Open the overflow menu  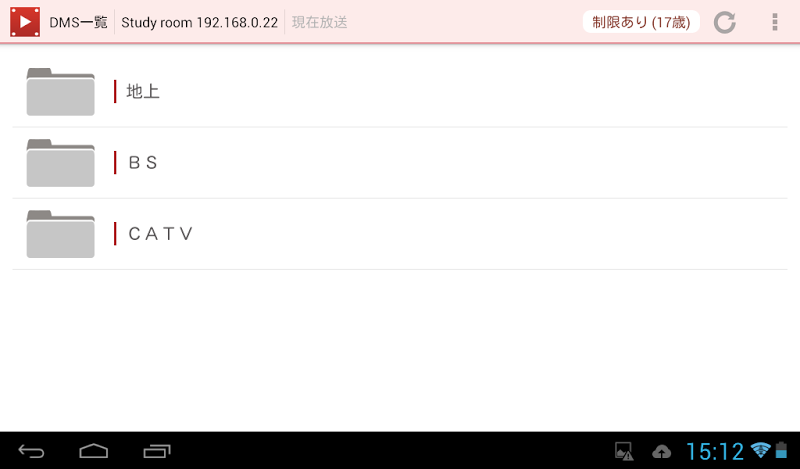[x=775, y=22]
